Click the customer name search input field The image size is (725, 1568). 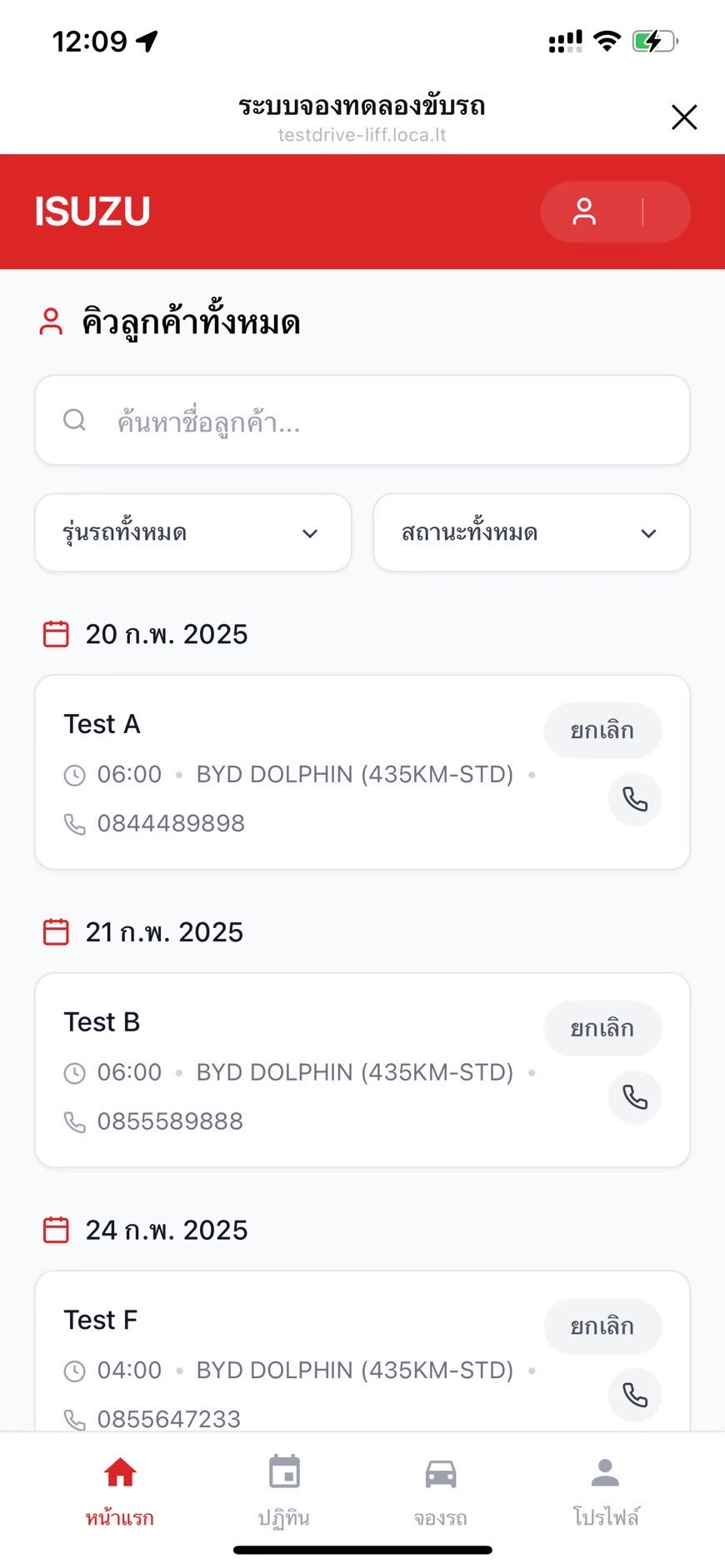click(x=362, y=420)
